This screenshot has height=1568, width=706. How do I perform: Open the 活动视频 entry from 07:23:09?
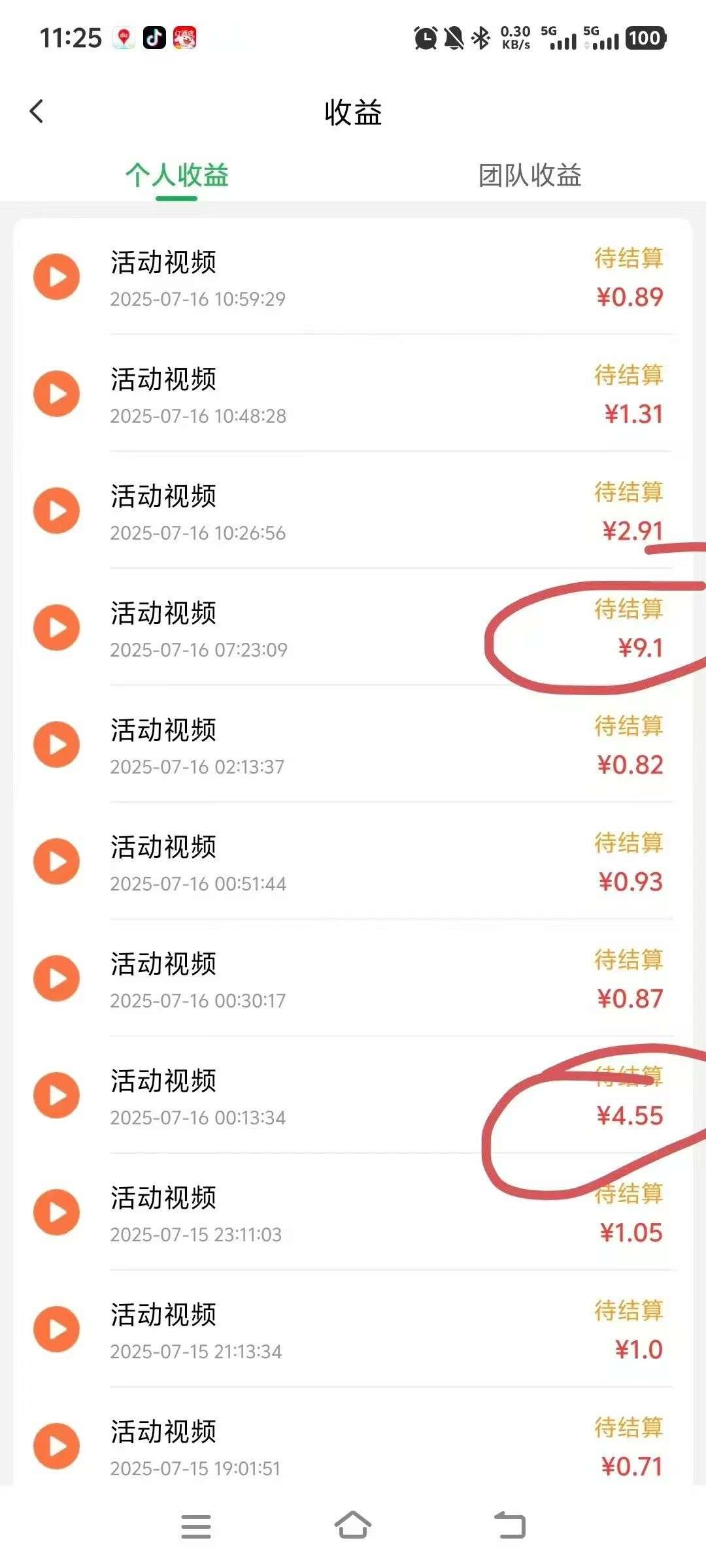(353, 629)
